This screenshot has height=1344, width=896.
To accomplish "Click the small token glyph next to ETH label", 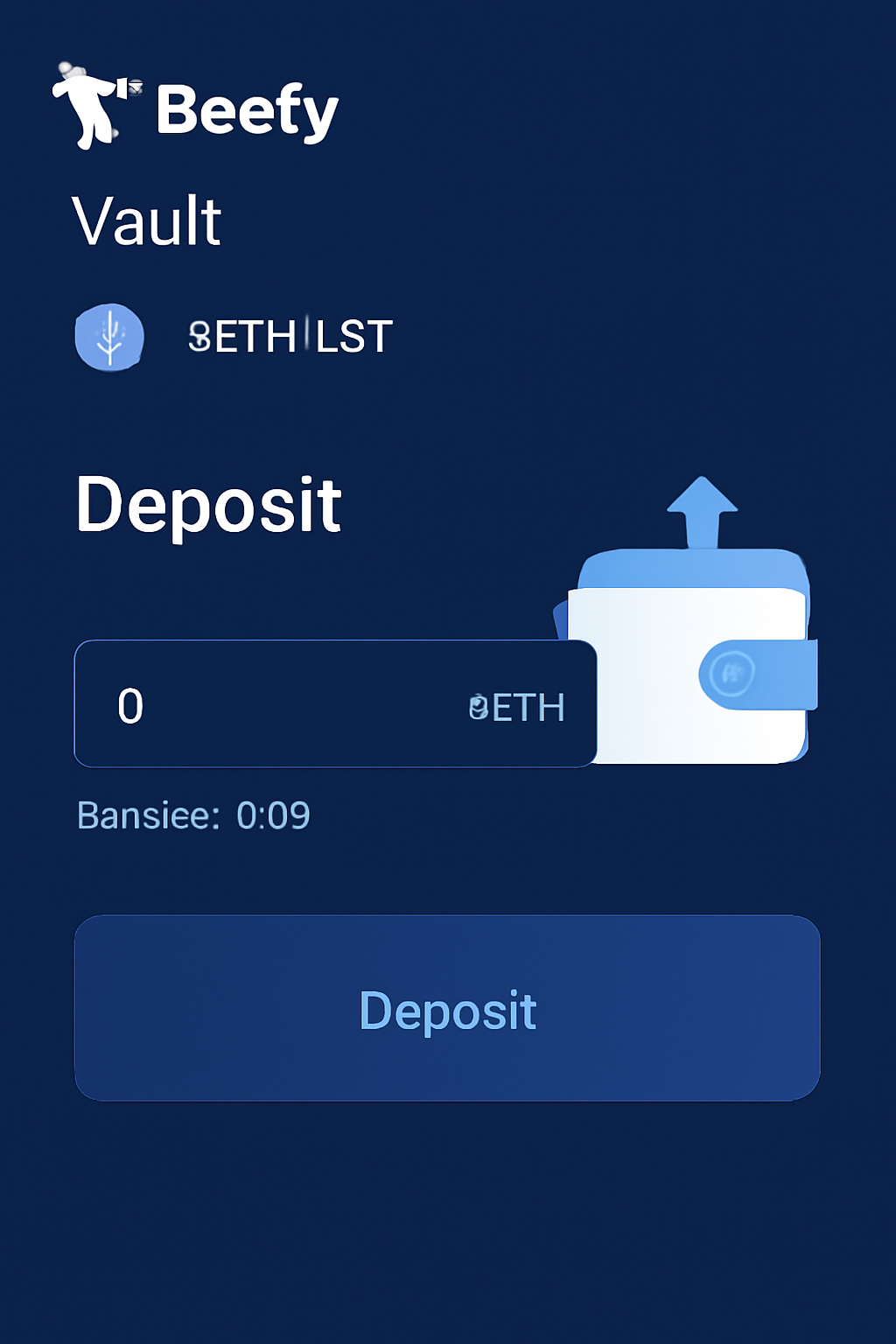I will coord(478,707).
